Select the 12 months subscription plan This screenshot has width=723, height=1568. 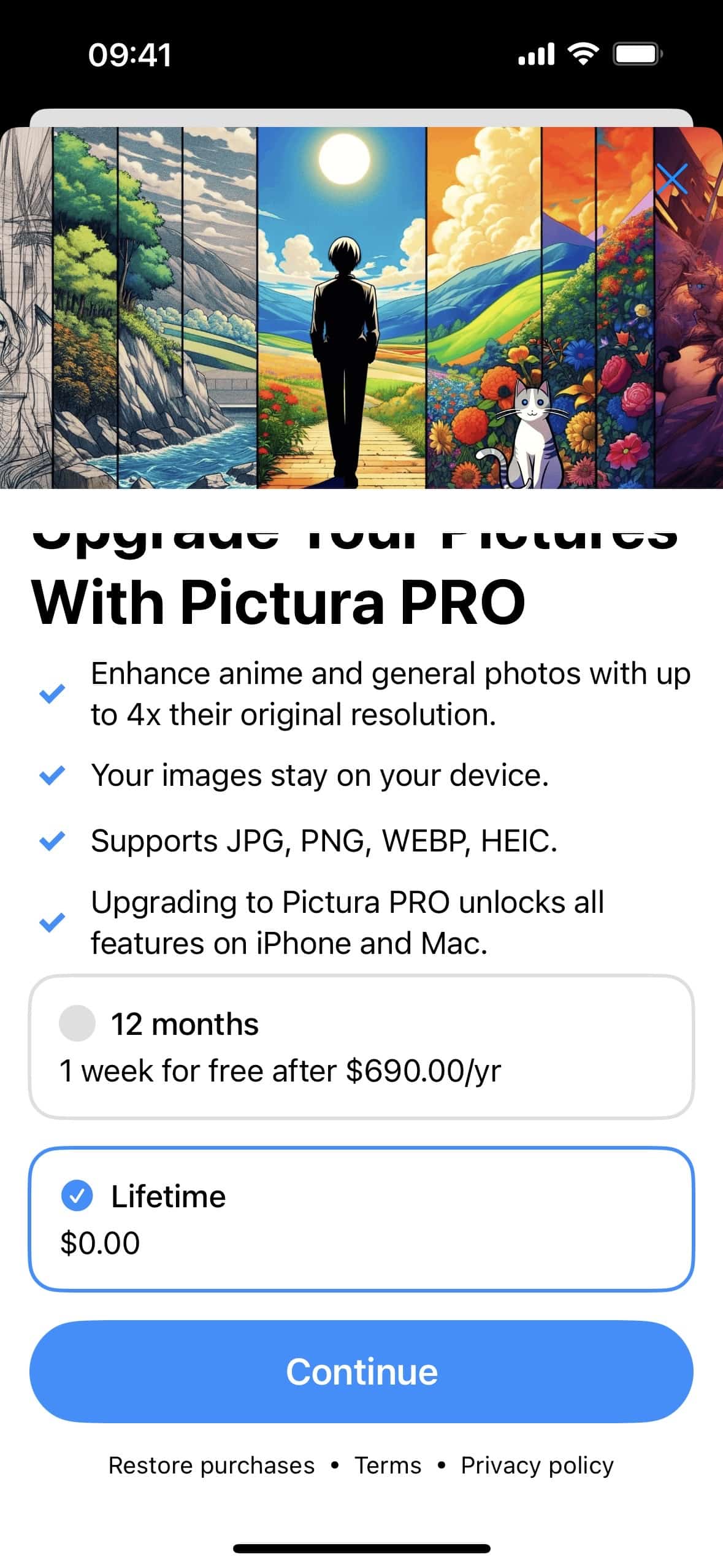pos(361,1047)
